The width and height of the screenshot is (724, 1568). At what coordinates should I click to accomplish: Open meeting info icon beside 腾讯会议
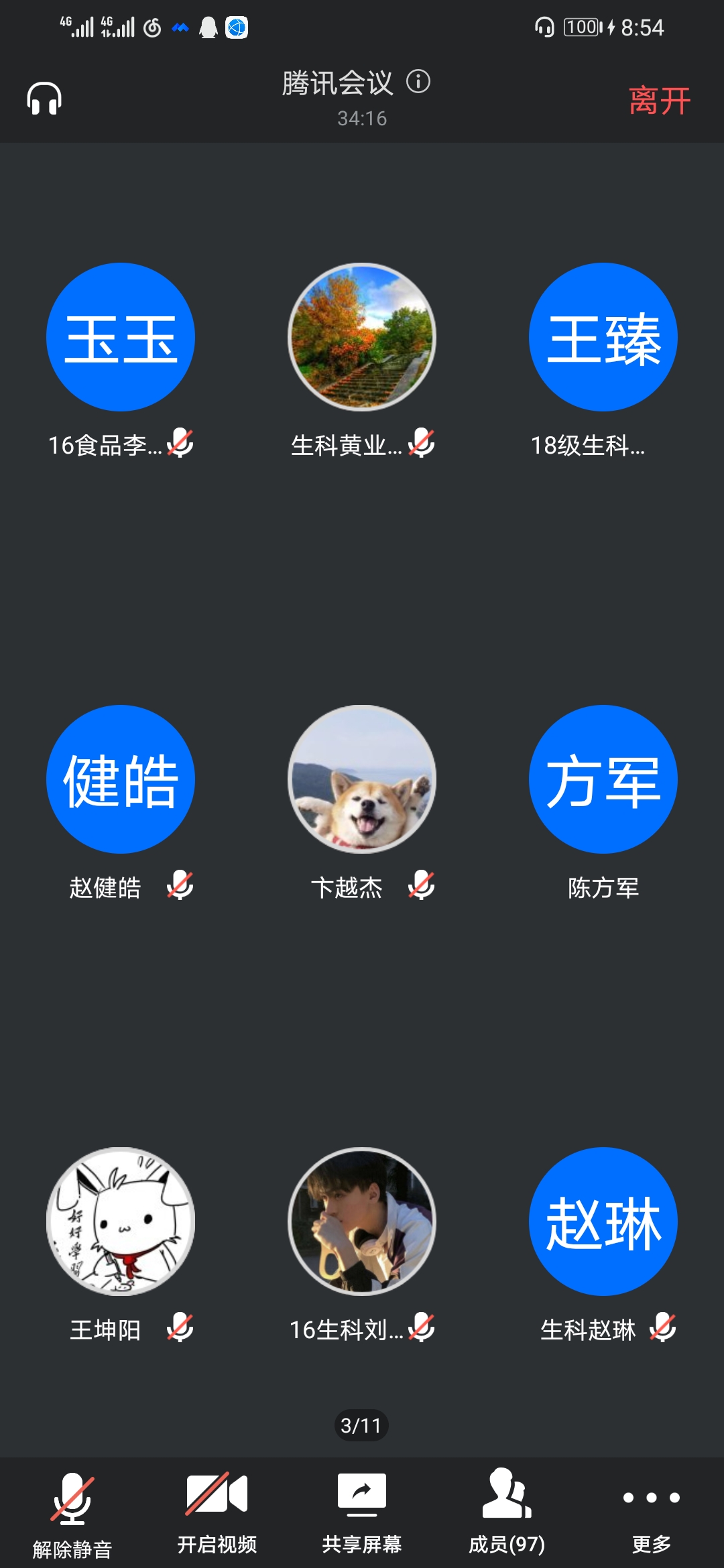tap(418, 82)
